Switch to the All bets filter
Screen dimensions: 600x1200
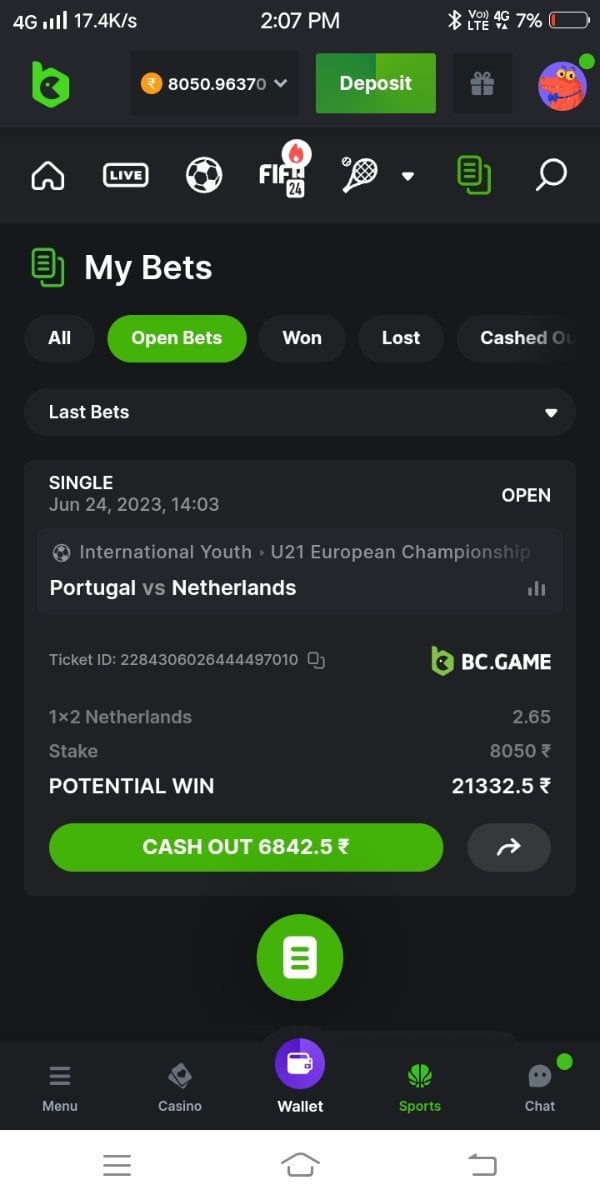pyautogui.click(x=60, y=338)
